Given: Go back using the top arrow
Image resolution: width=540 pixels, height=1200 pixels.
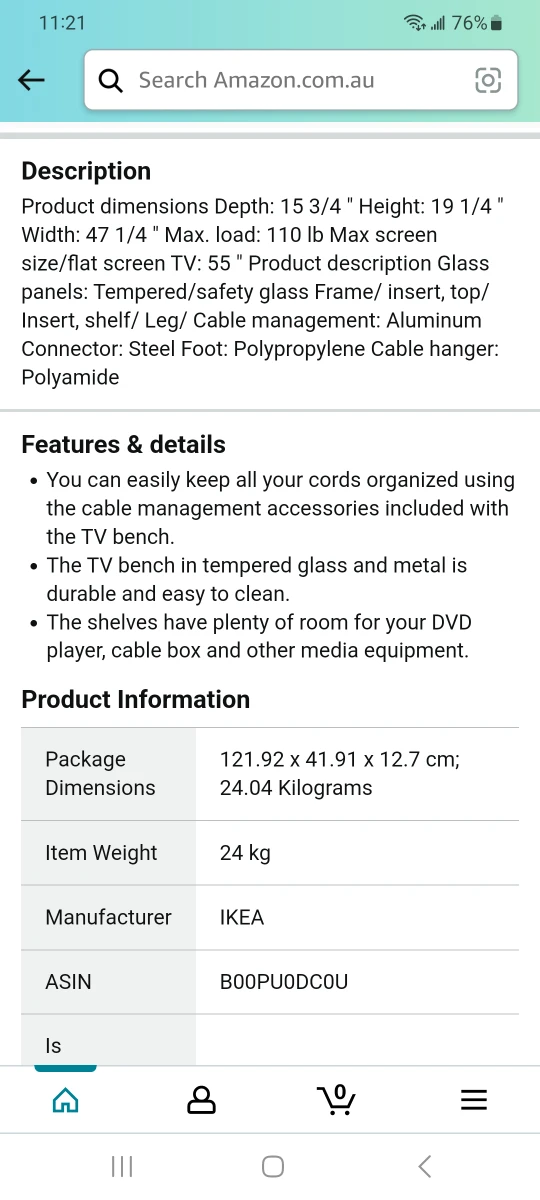Looking at the screenshot, I should click(x=32, y=81).
